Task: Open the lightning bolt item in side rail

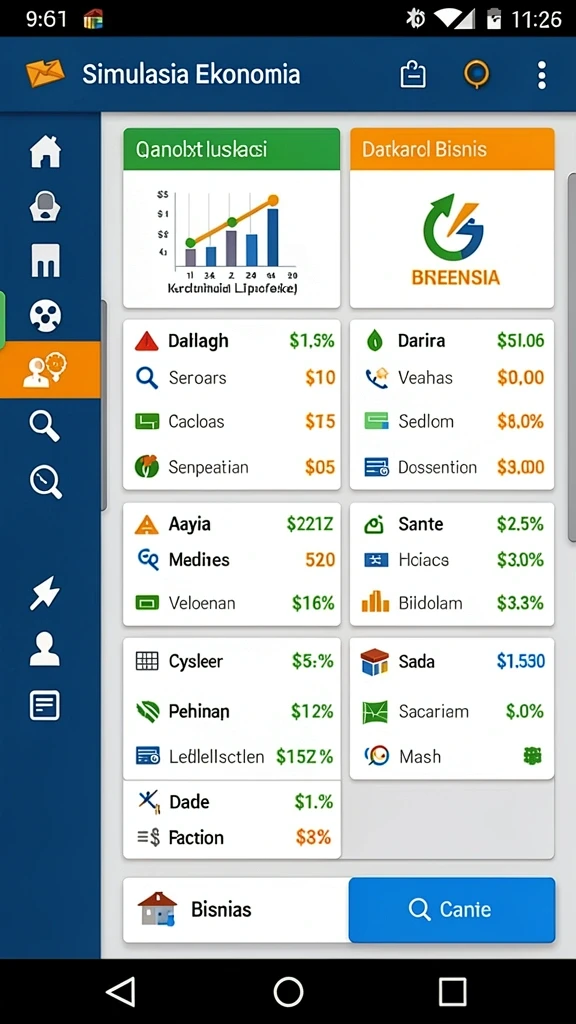Action: pyautogui.click(x=45, y=595)
